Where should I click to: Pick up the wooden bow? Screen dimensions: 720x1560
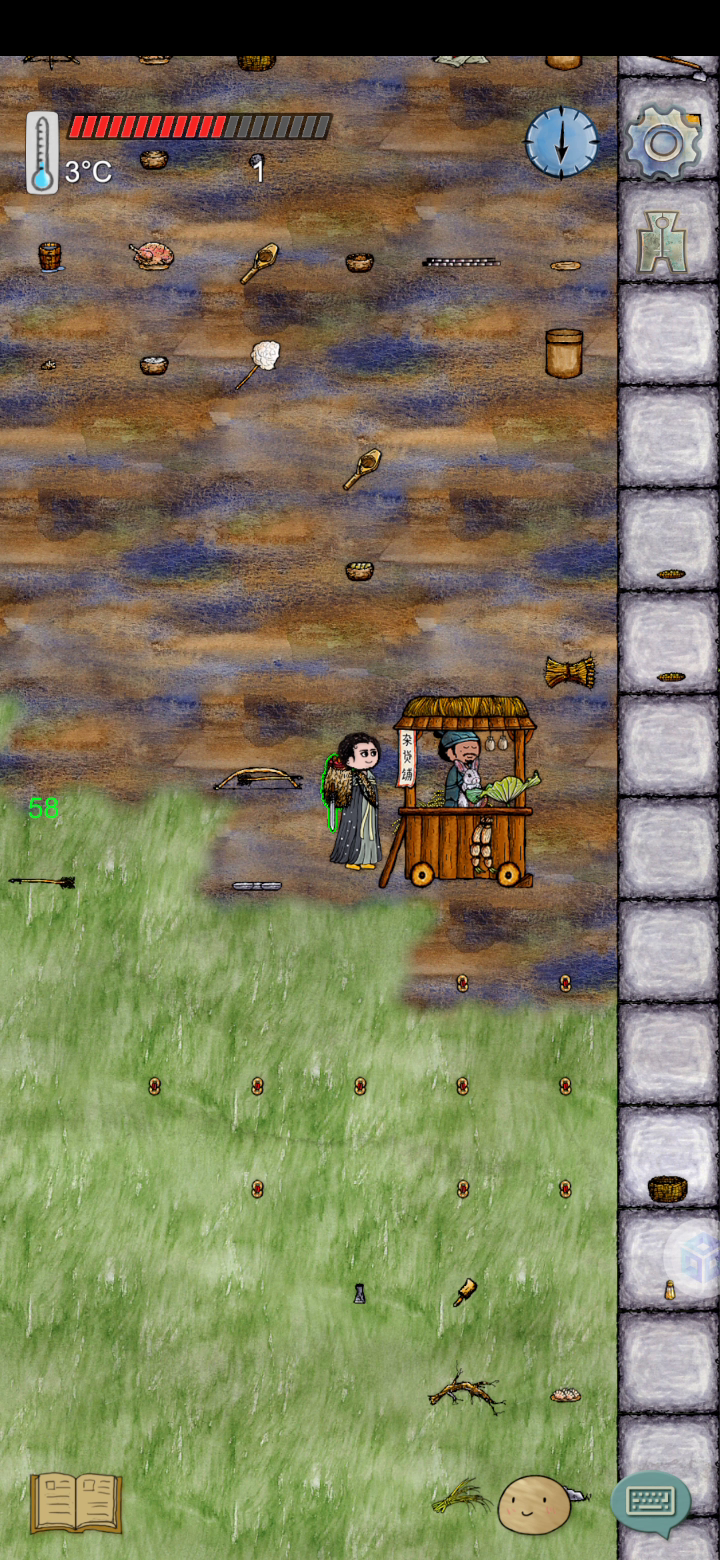tap(258, 778)
